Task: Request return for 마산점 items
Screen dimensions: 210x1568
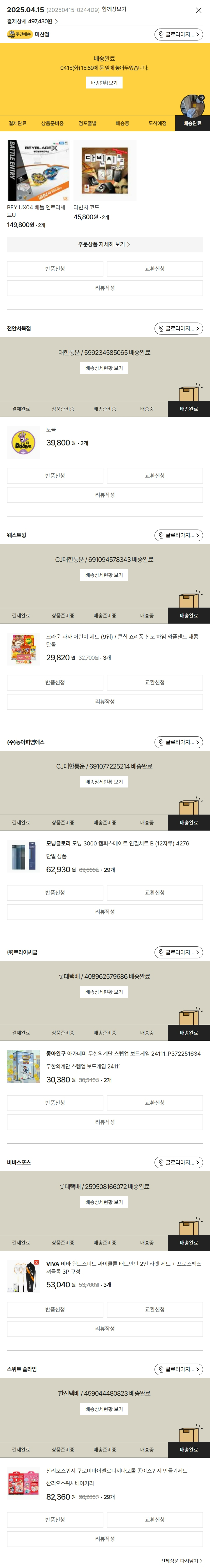Action: (x=55, y=268)
